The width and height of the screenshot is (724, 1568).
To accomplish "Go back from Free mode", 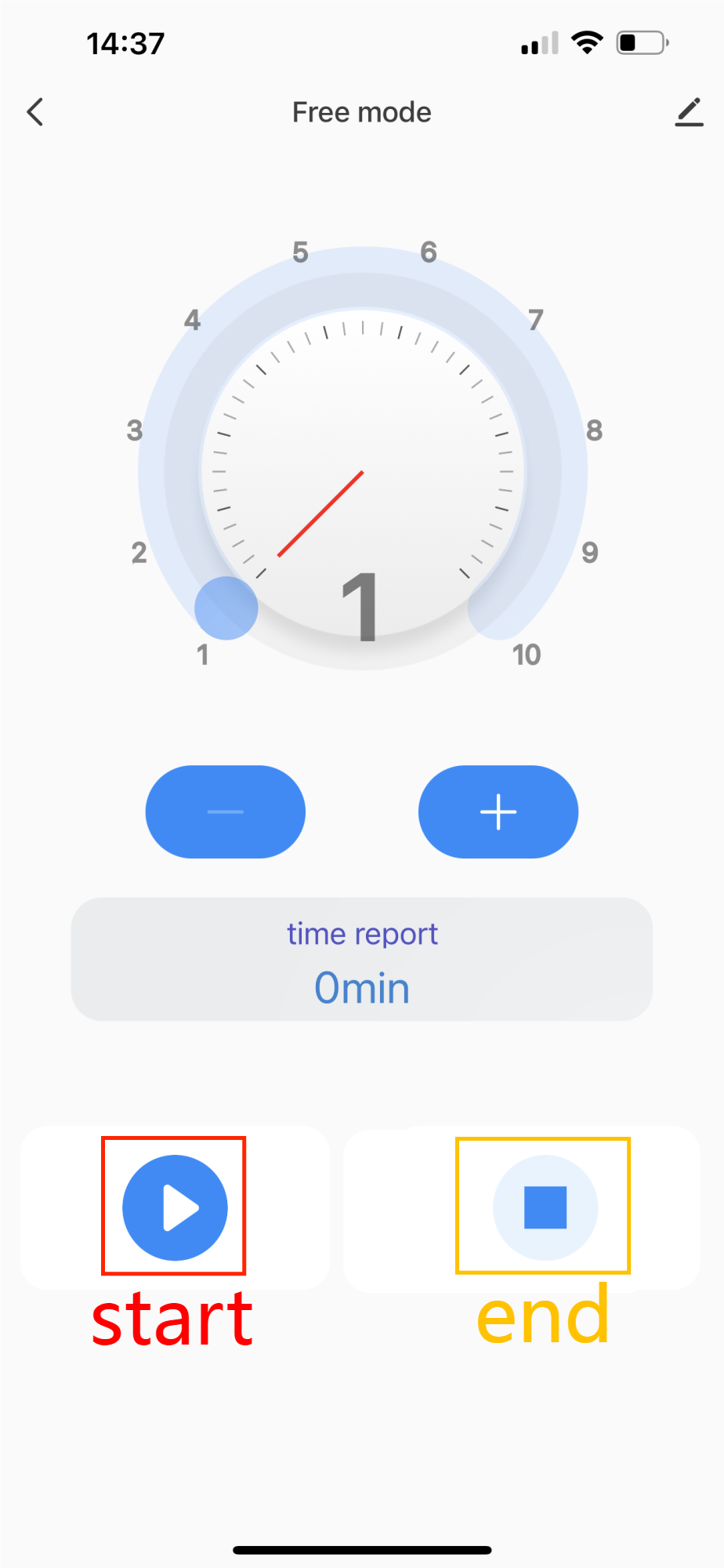I will pyautogui.click(x=35, y=112).
